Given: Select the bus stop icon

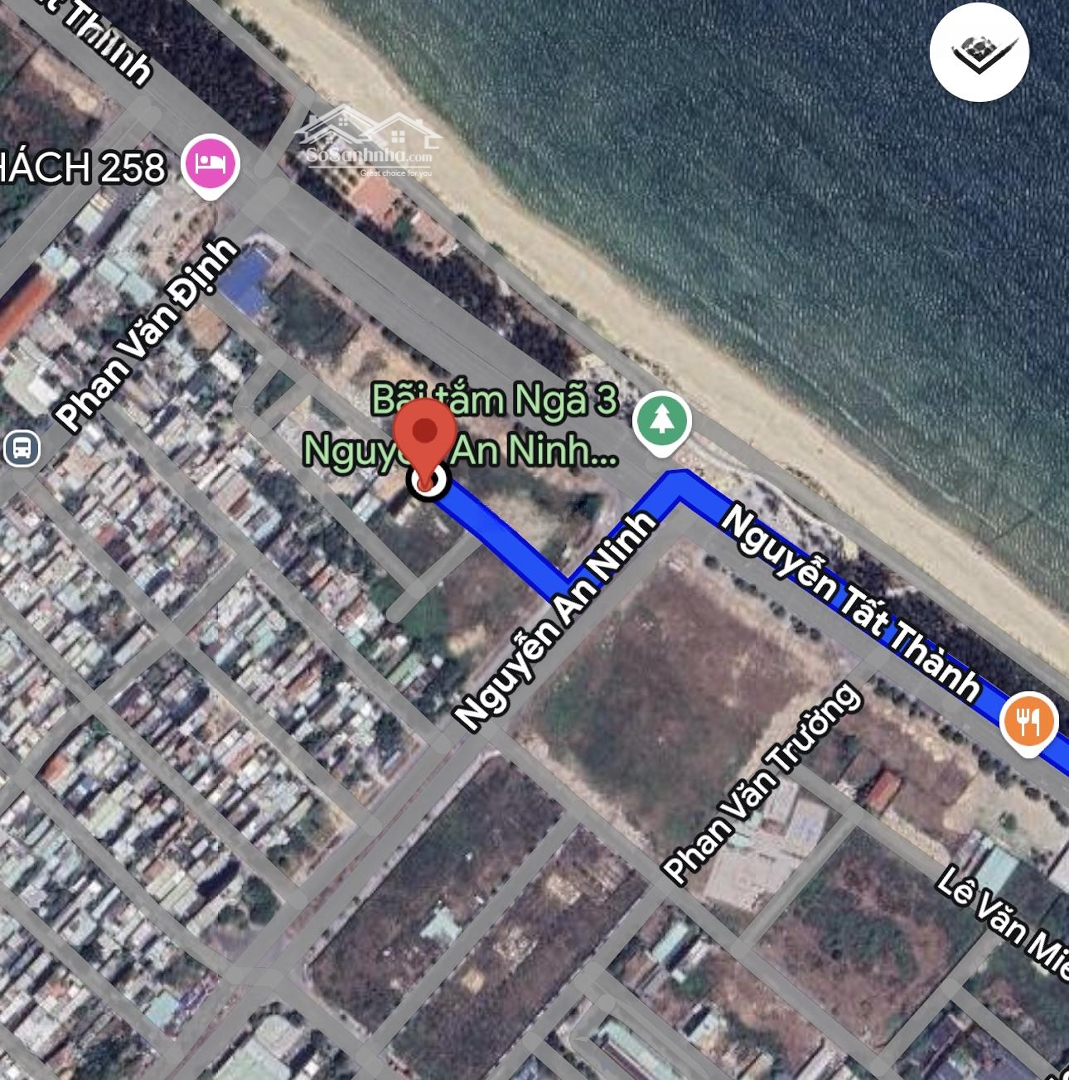Looking at the screenshot, I should pyautogui.click(x=21, y=449).
